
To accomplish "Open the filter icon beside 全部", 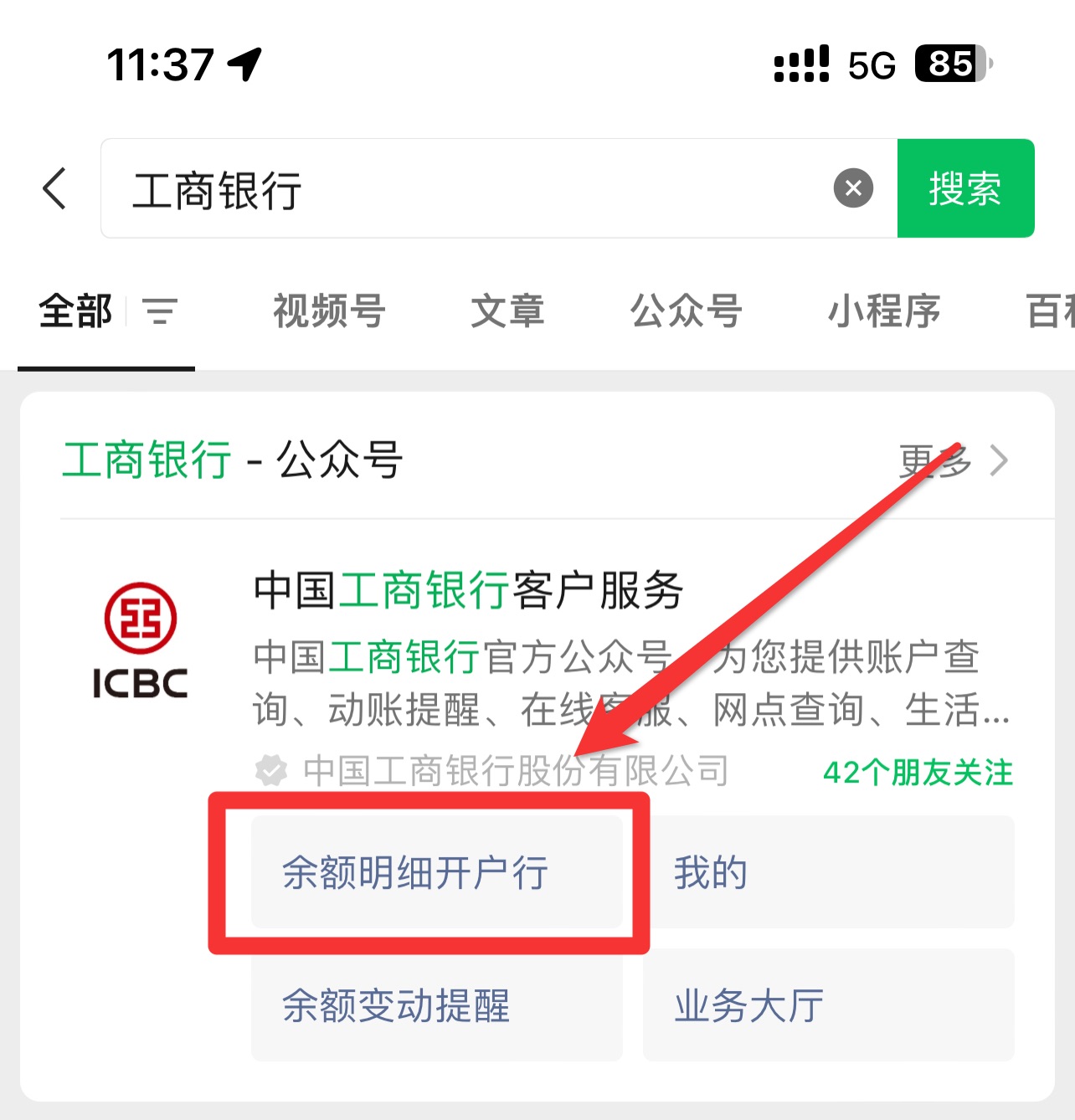I will pos(160,311).
